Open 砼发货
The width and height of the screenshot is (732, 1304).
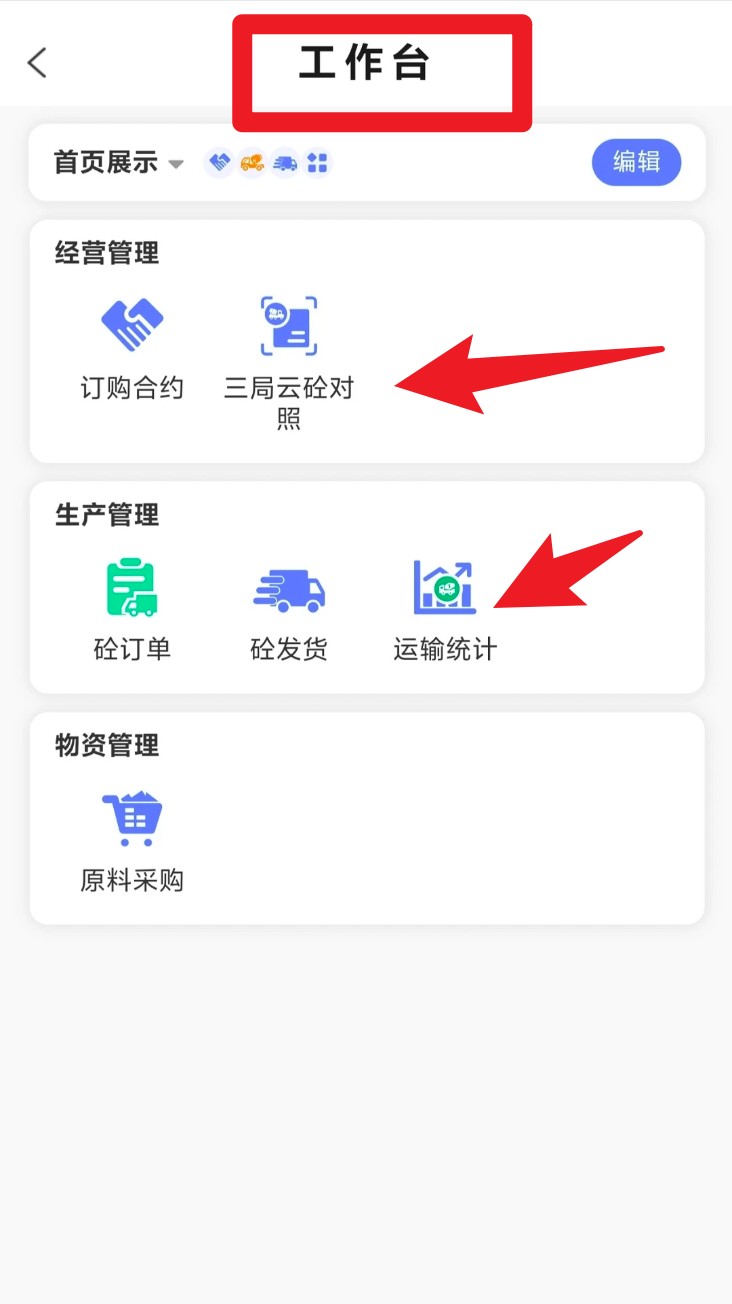click(289, 610)
